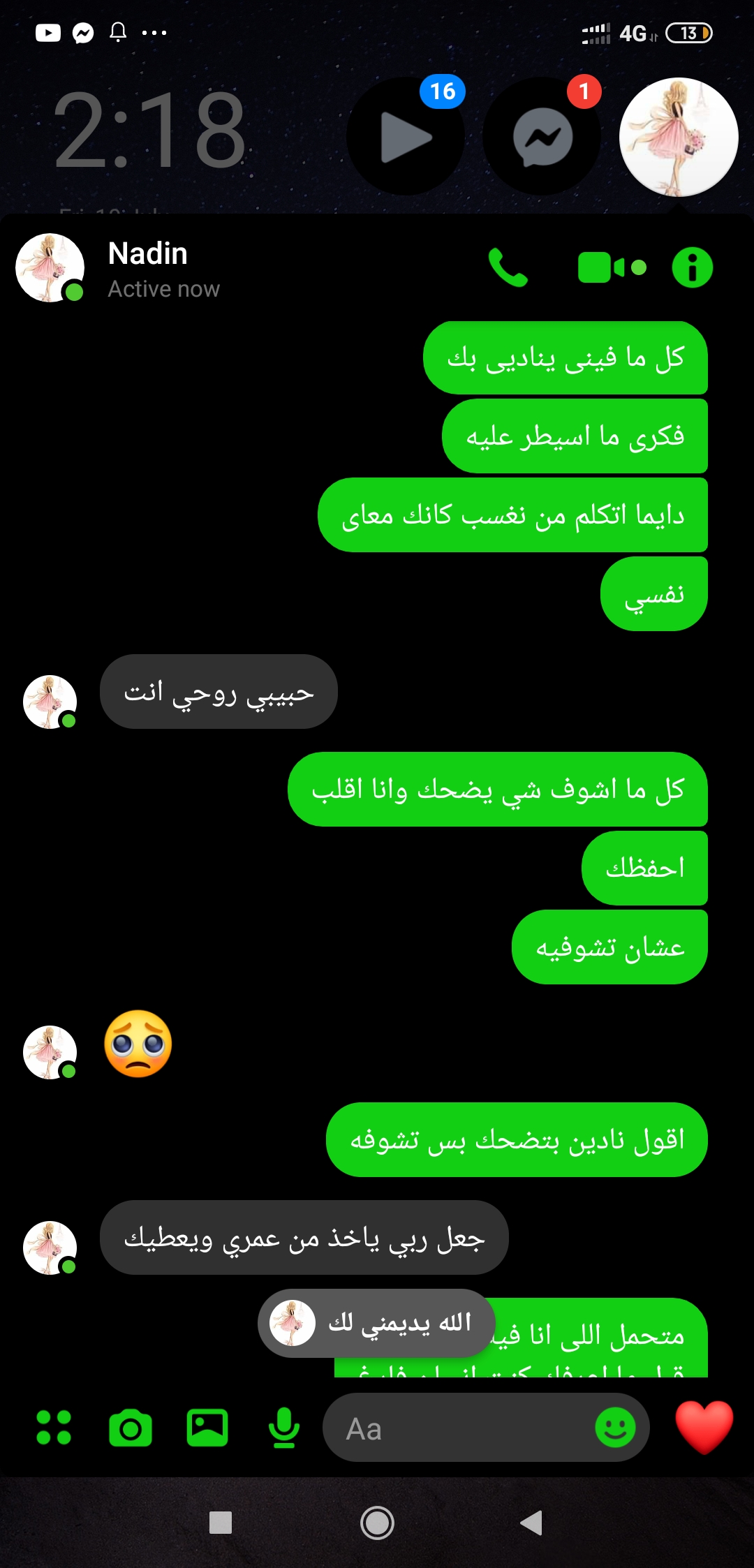Open conversation info for Nadin

click(692, 267)
